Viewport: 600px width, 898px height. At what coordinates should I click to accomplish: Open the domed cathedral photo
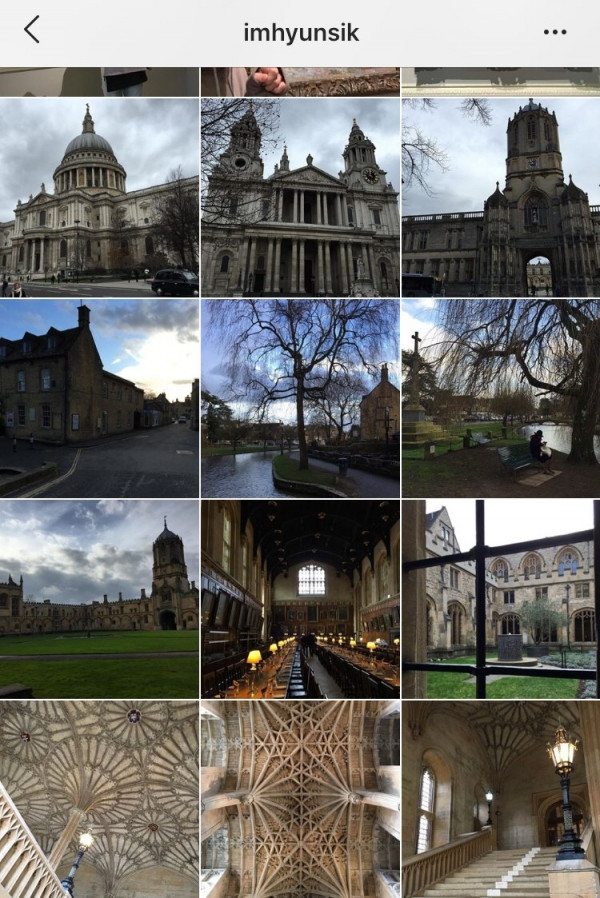[99, 197]
